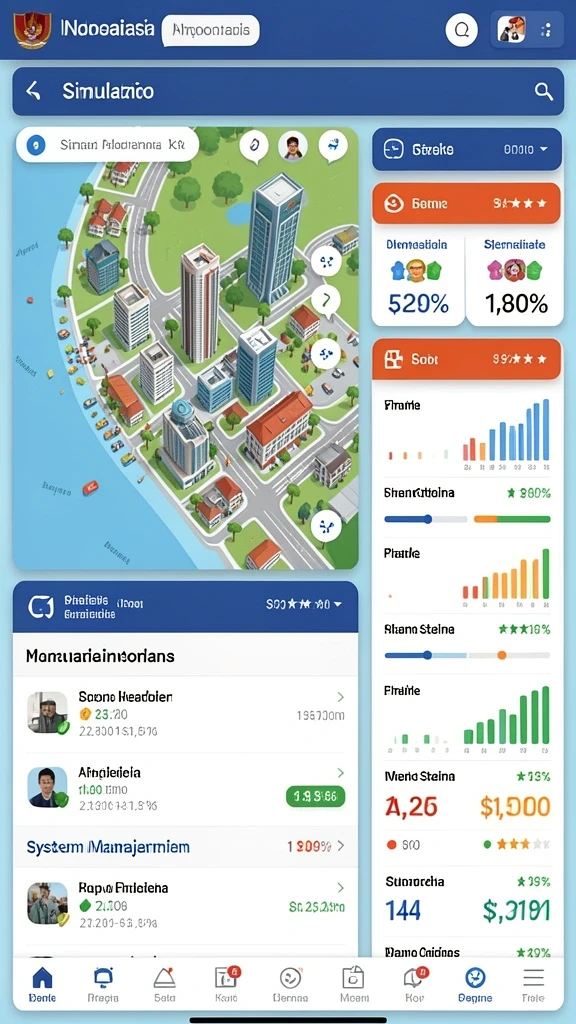Open System Management row

point(185,847)
